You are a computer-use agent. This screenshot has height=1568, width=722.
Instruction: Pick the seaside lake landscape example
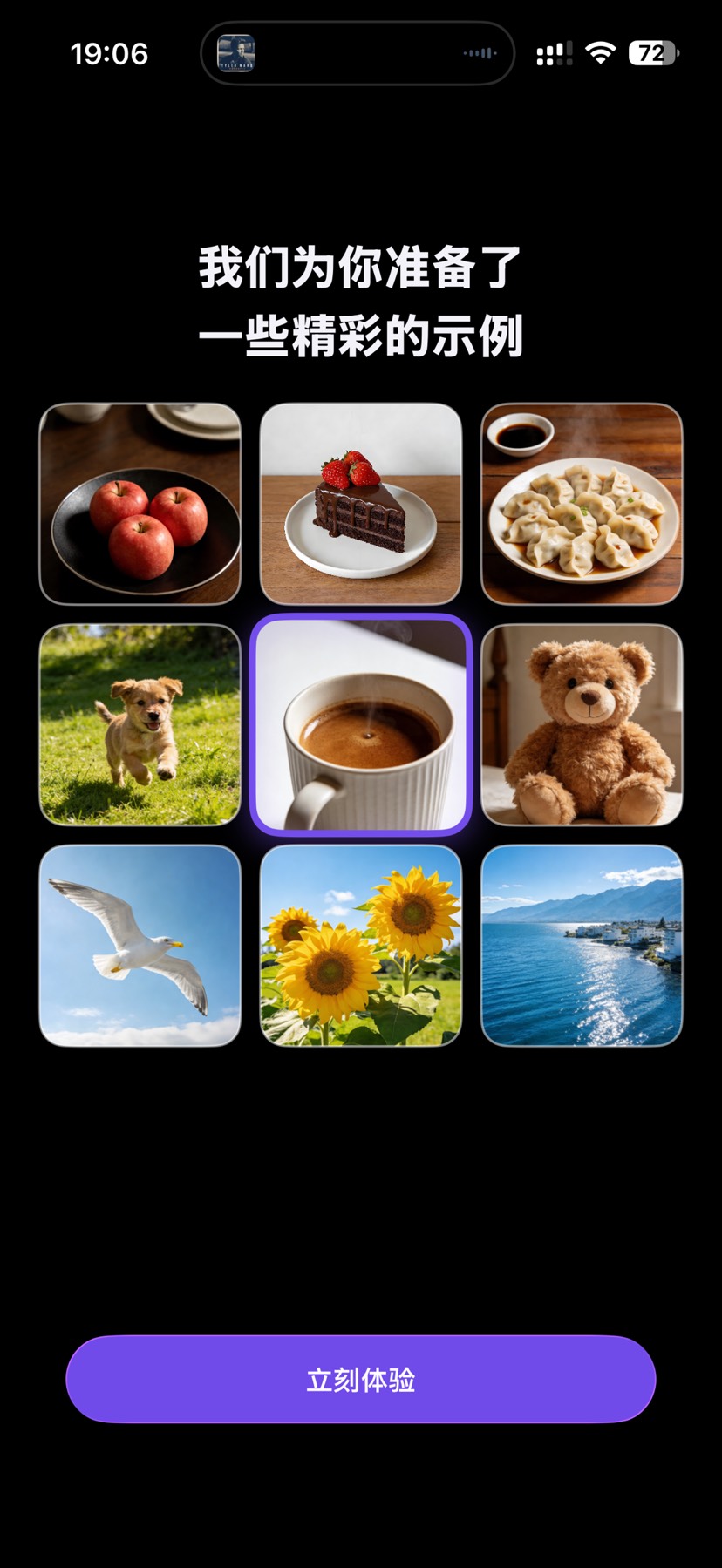582,946
